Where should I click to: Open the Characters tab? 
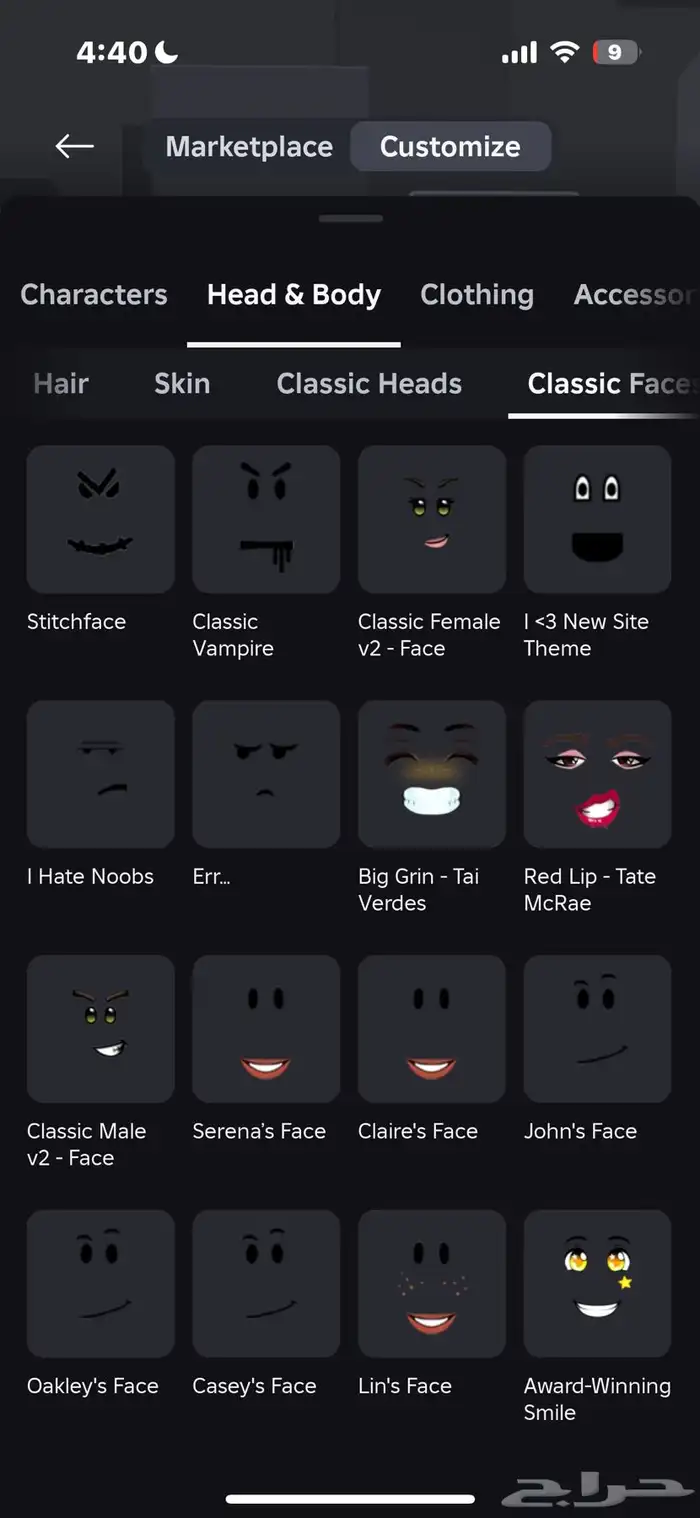[x=94, y=295]
